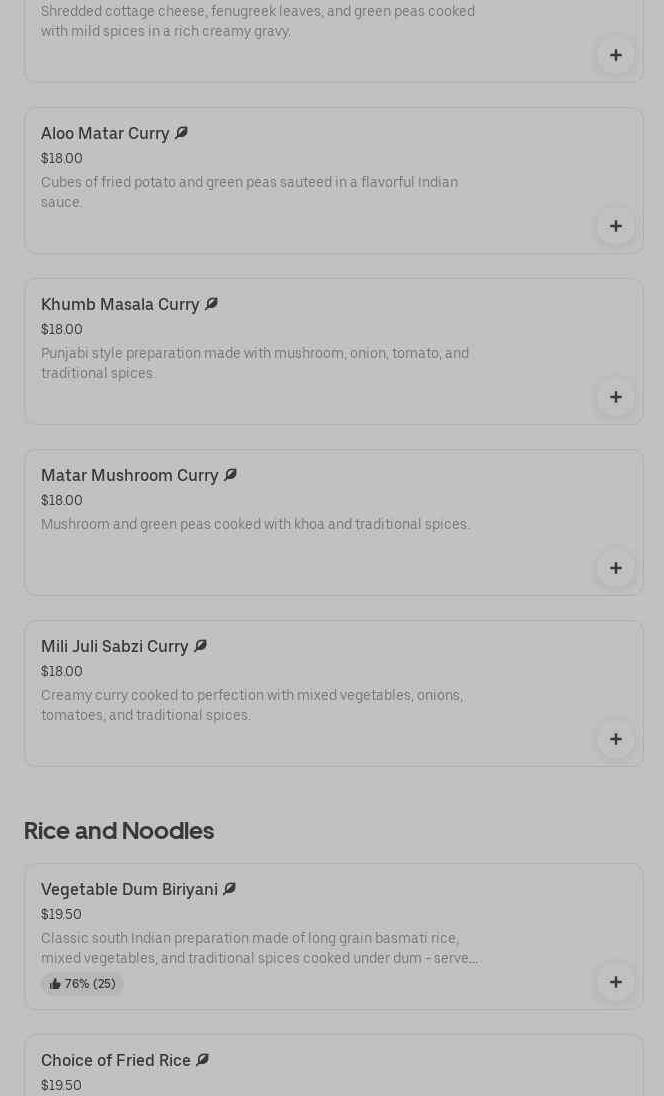The image size is (664, 1096).
Task: Add Mili Juli Sabzi Curry to cart
Action: pyautogui.click(x=615, y=739)
